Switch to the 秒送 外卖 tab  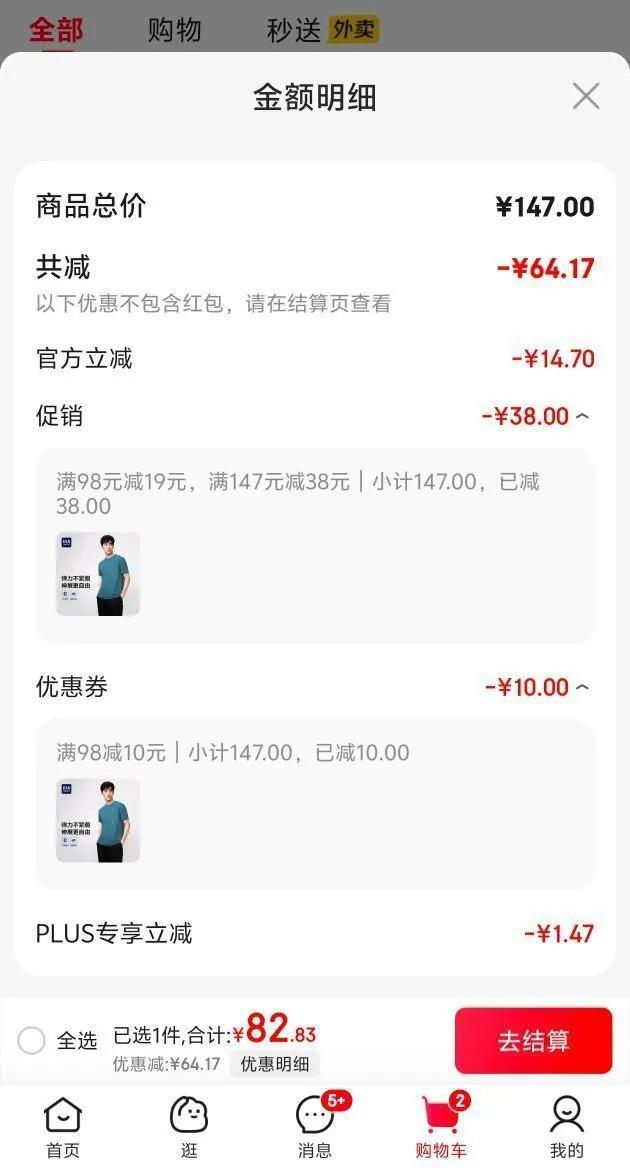[322, 30]
